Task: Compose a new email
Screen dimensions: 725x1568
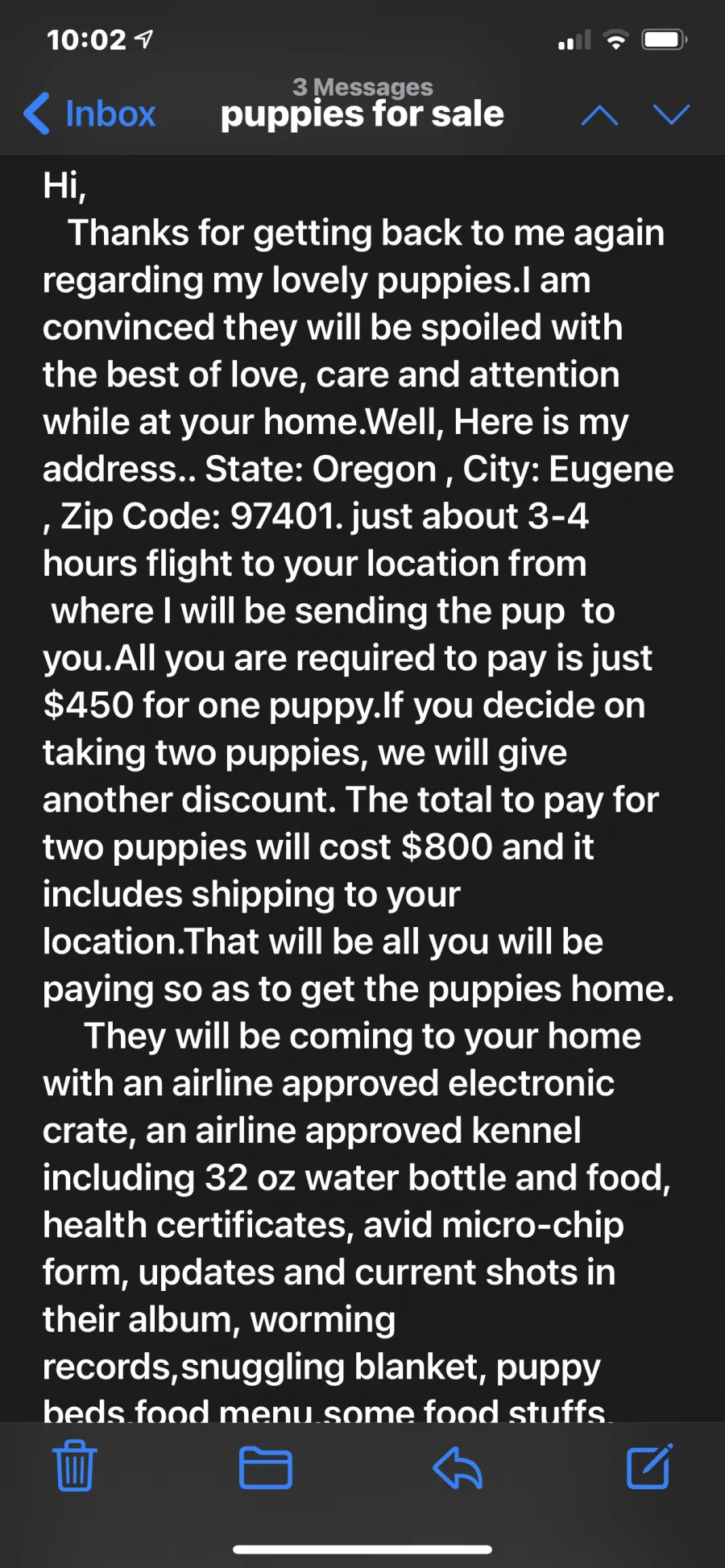Action: click(x=649, y=1466)
